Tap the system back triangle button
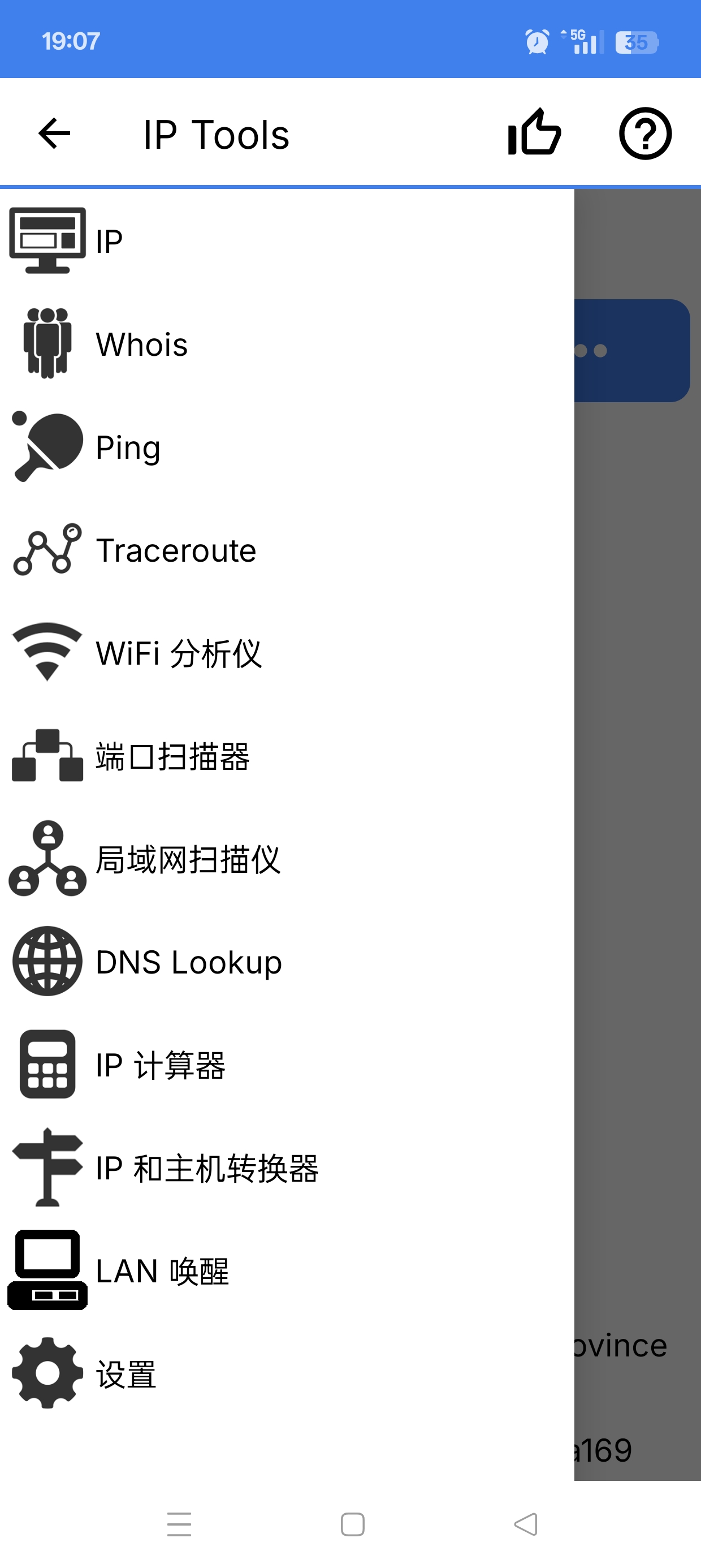Screen dimensions: 701x1568 click(x=526, y=1524)
